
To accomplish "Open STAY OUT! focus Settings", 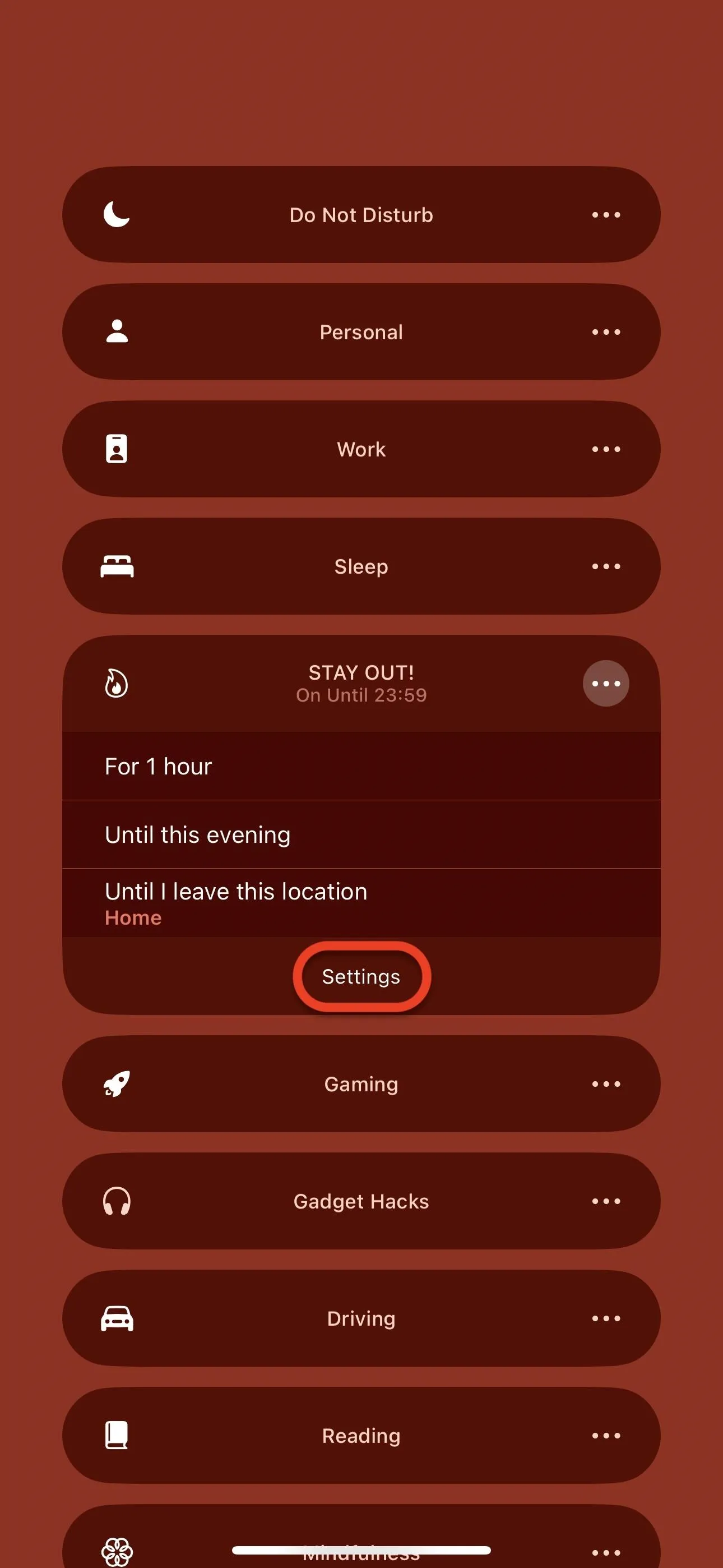I will 361,976.
